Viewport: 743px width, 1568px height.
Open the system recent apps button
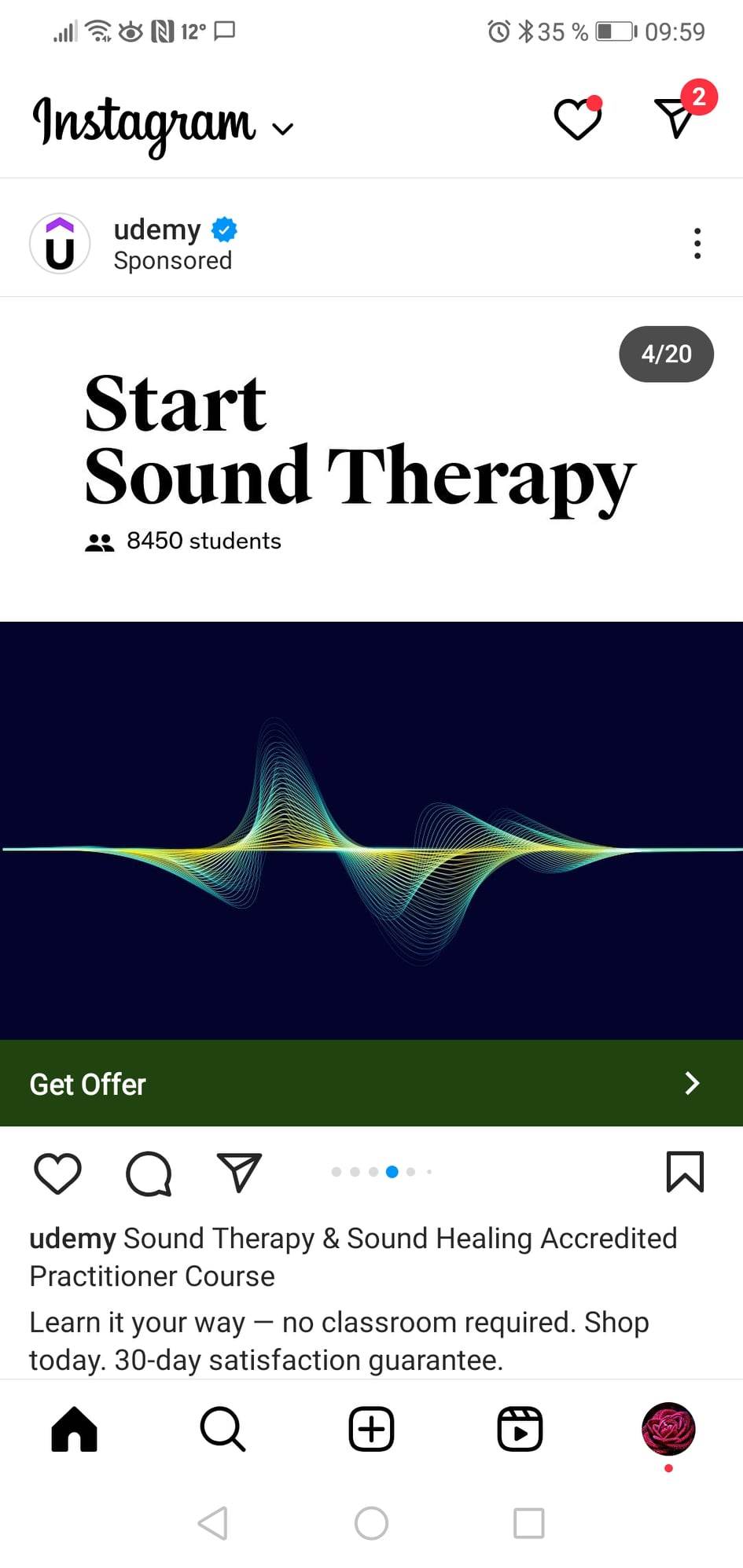tap(528, 1522)
